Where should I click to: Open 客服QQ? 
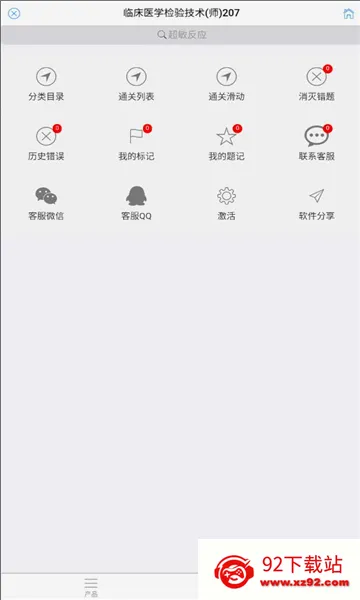[x=136, y=203]
